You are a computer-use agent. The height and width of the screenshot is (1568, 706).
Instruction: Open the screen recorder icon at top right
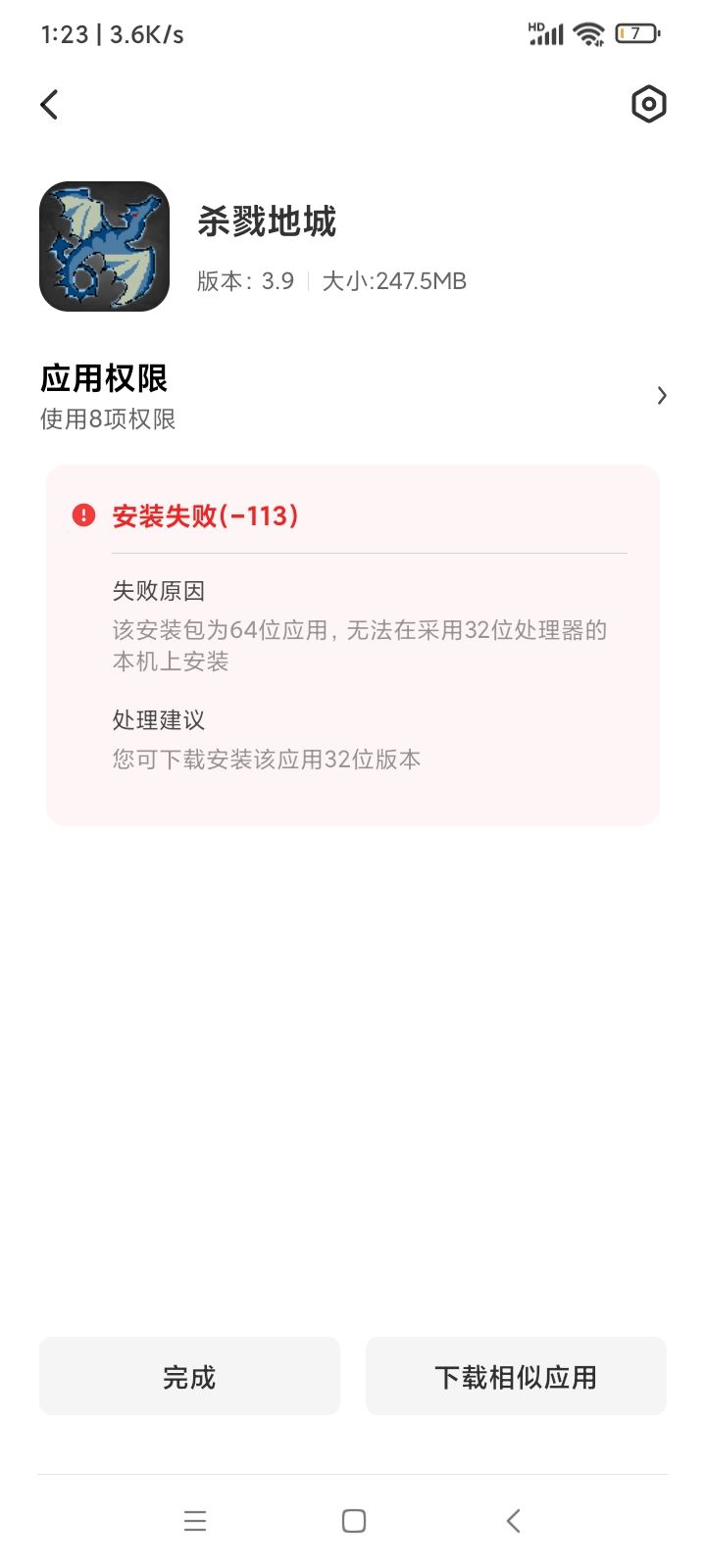click(648, 104)
